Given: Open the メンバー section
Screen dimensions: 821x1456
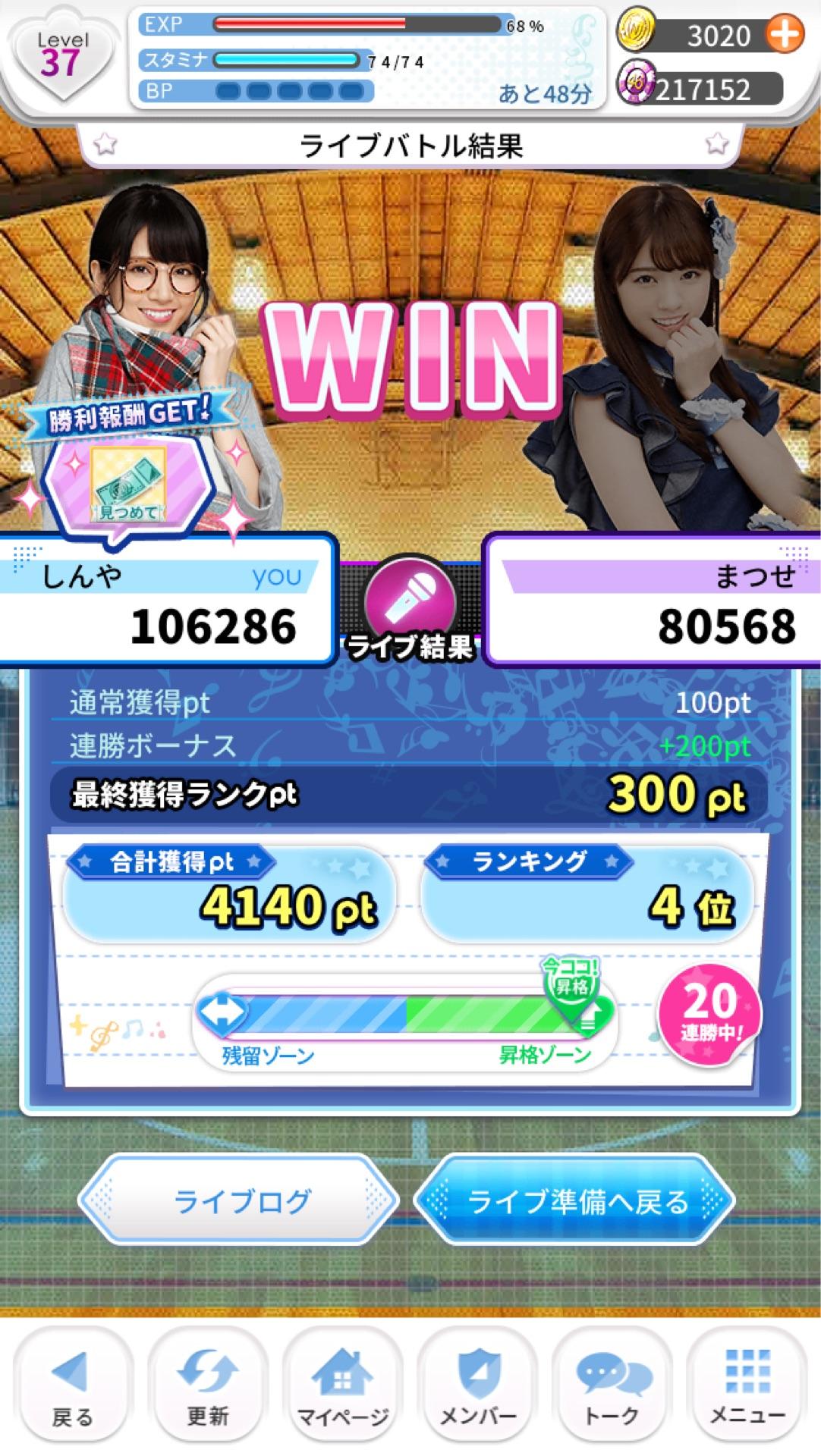Looking at the screenshot, I should point(478,1389).
